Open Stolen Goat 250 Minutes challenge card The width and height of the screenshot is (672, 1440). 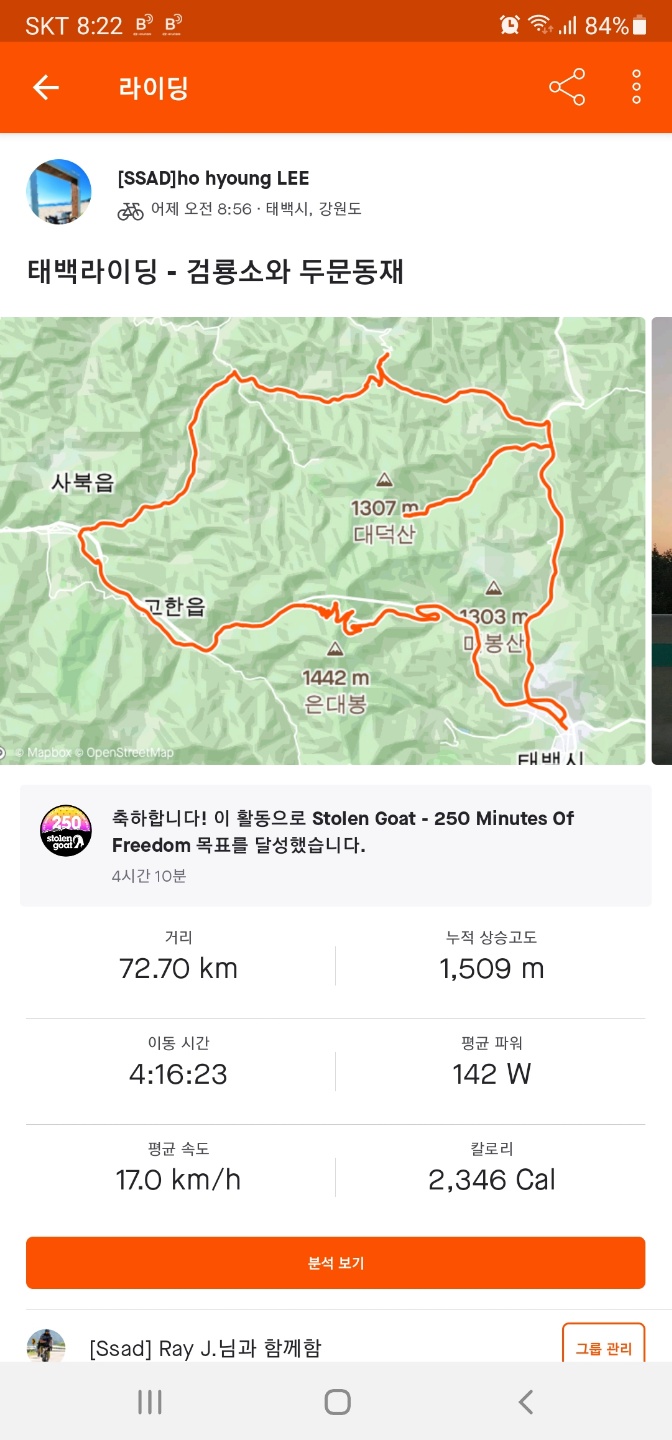pos(335,845)
